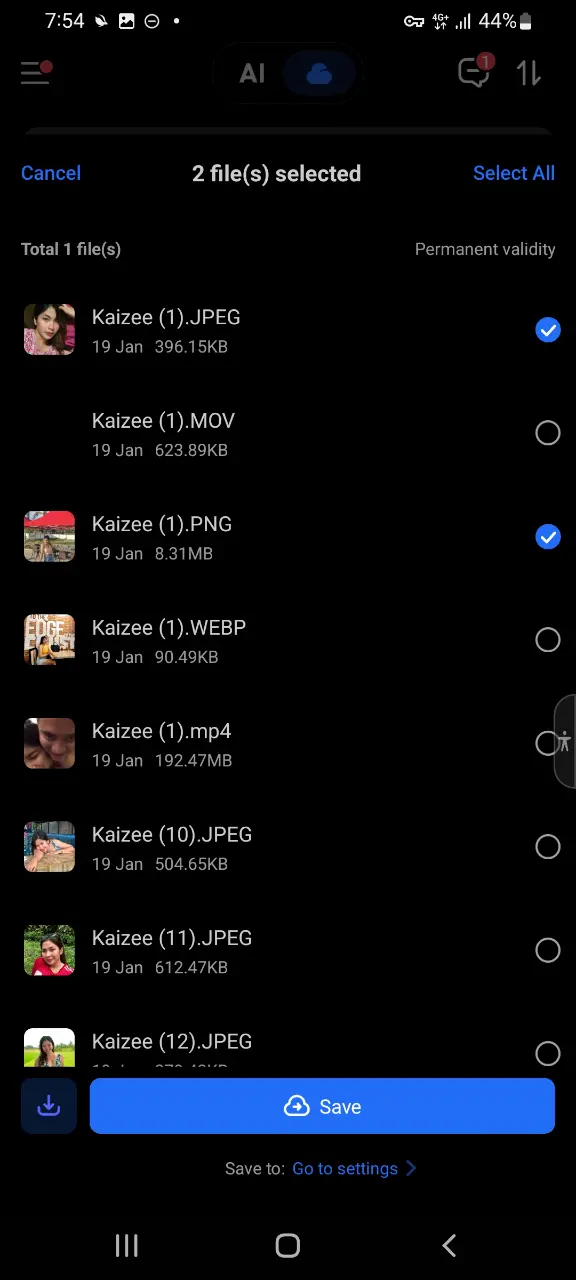Download selected files to device
This screenshot has height=1280, width=576.
click(49, 1106)
